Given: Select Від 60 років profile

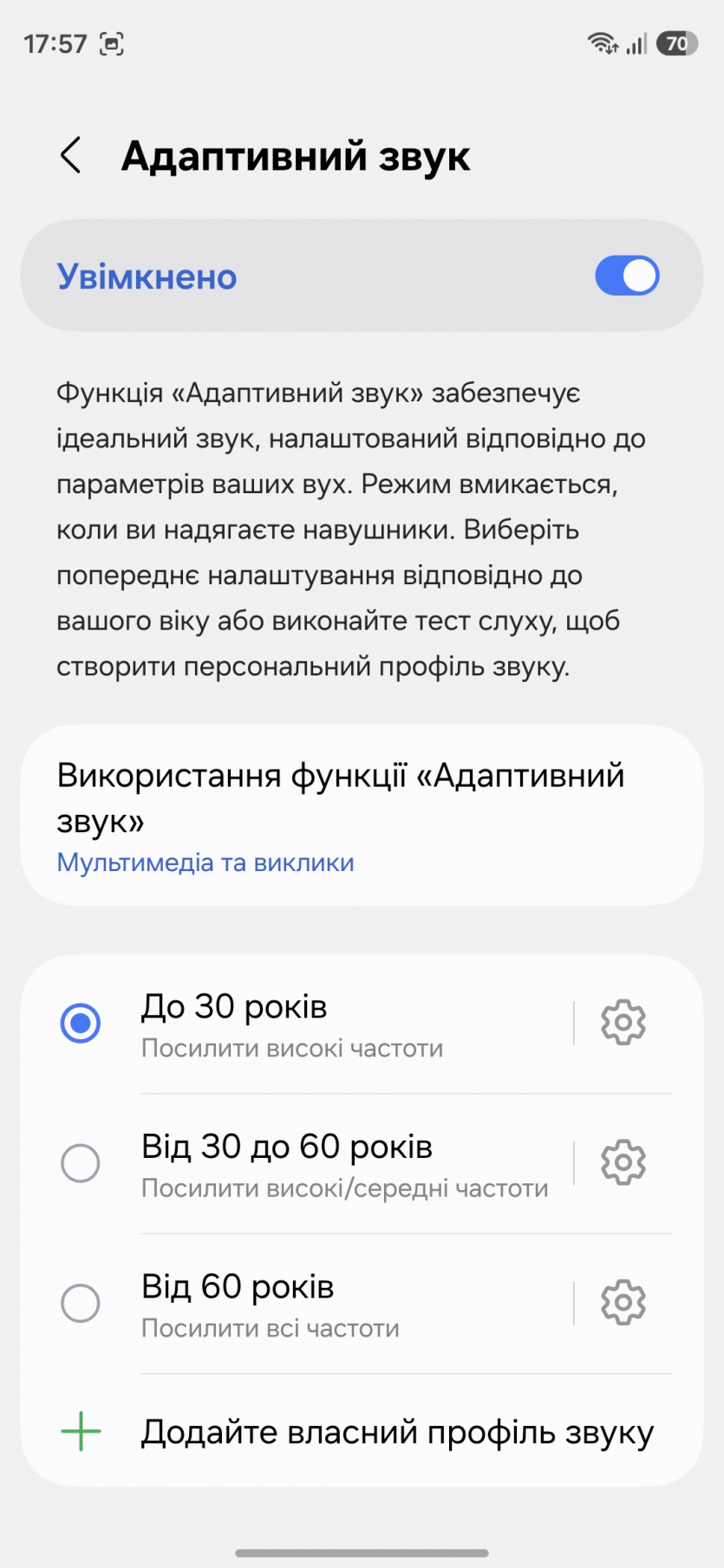Looking at the screenshot, I should 81,1304.
